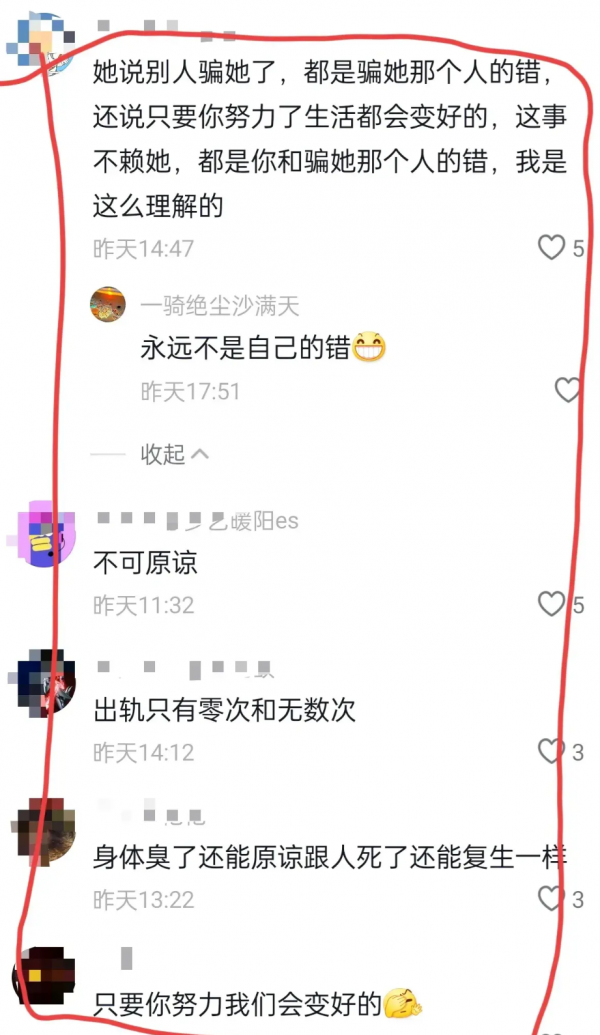The width and height of the screenshot is (600, 1035).
Task: Like the comment posted 昨天14:47
Action: [552, 248]
